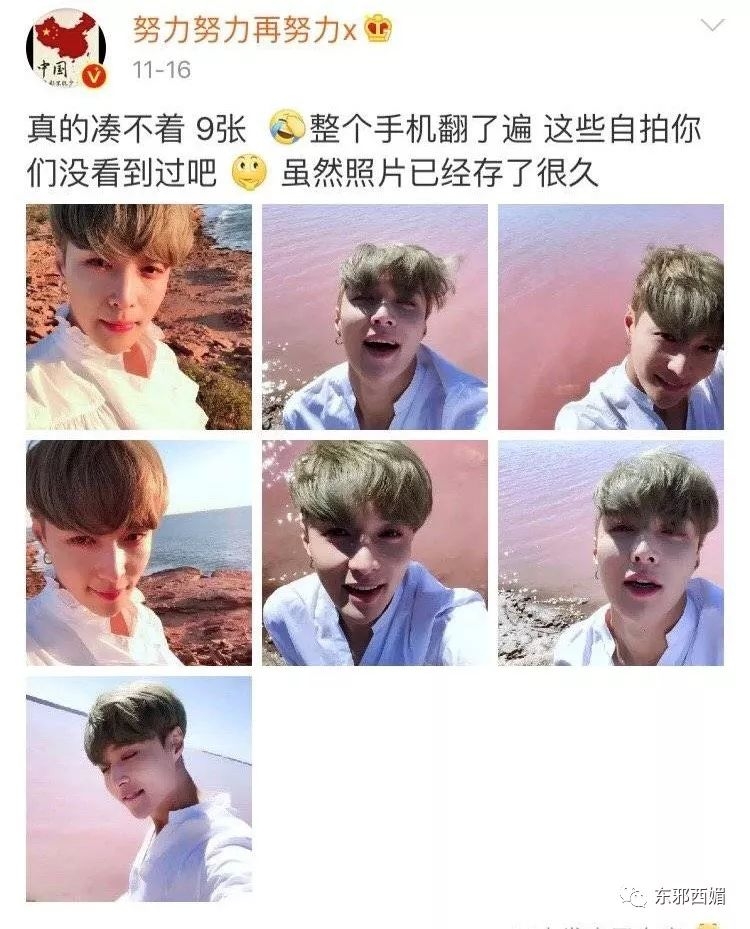Viewport: 750px width, 929px height.
Task: Open the eyes-closed selfie by the pink lake
Action: tap(139, 789)
